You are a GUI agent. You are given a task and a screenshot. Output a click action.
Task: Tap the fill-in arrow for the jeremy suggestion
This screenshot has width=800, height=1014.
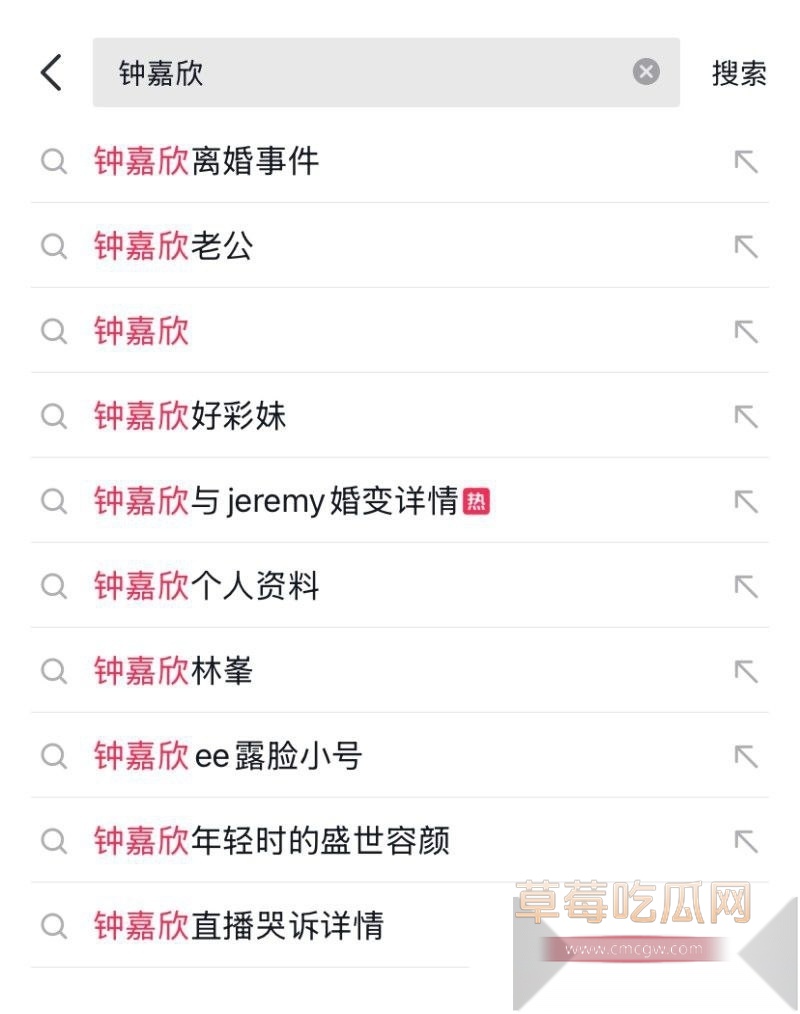pyautogui.click(x=746, y=503)
